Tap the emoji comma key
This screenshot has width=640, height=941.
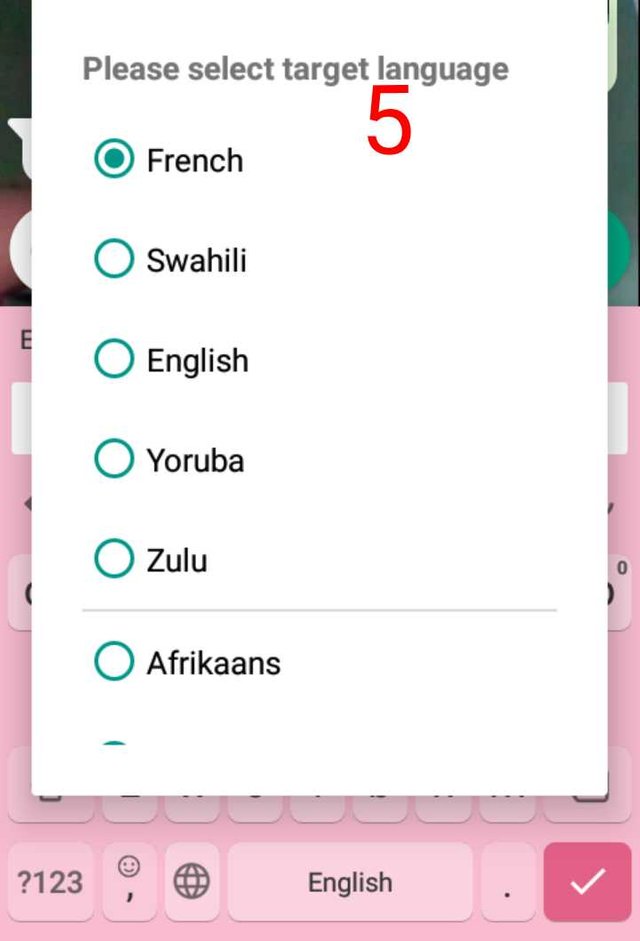129,882
